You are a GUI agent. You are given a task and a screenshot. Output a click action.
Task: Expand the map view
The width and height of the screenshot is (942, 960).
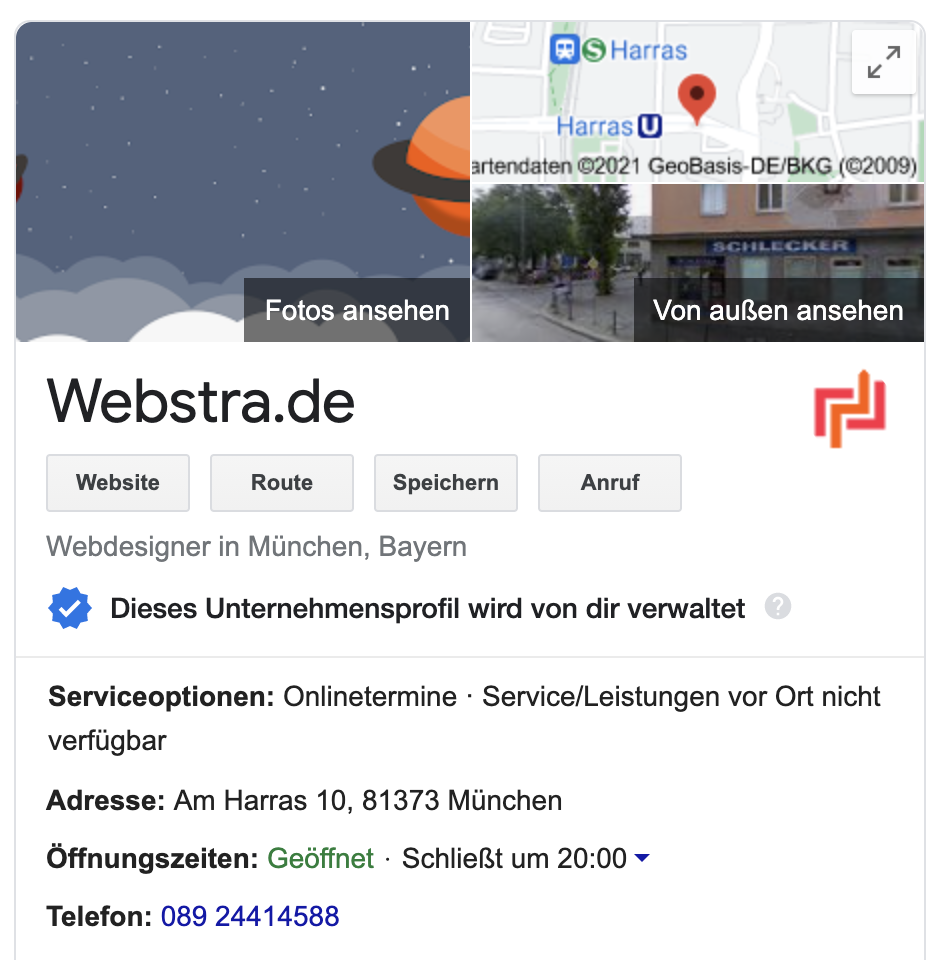(x=883, y=63)
